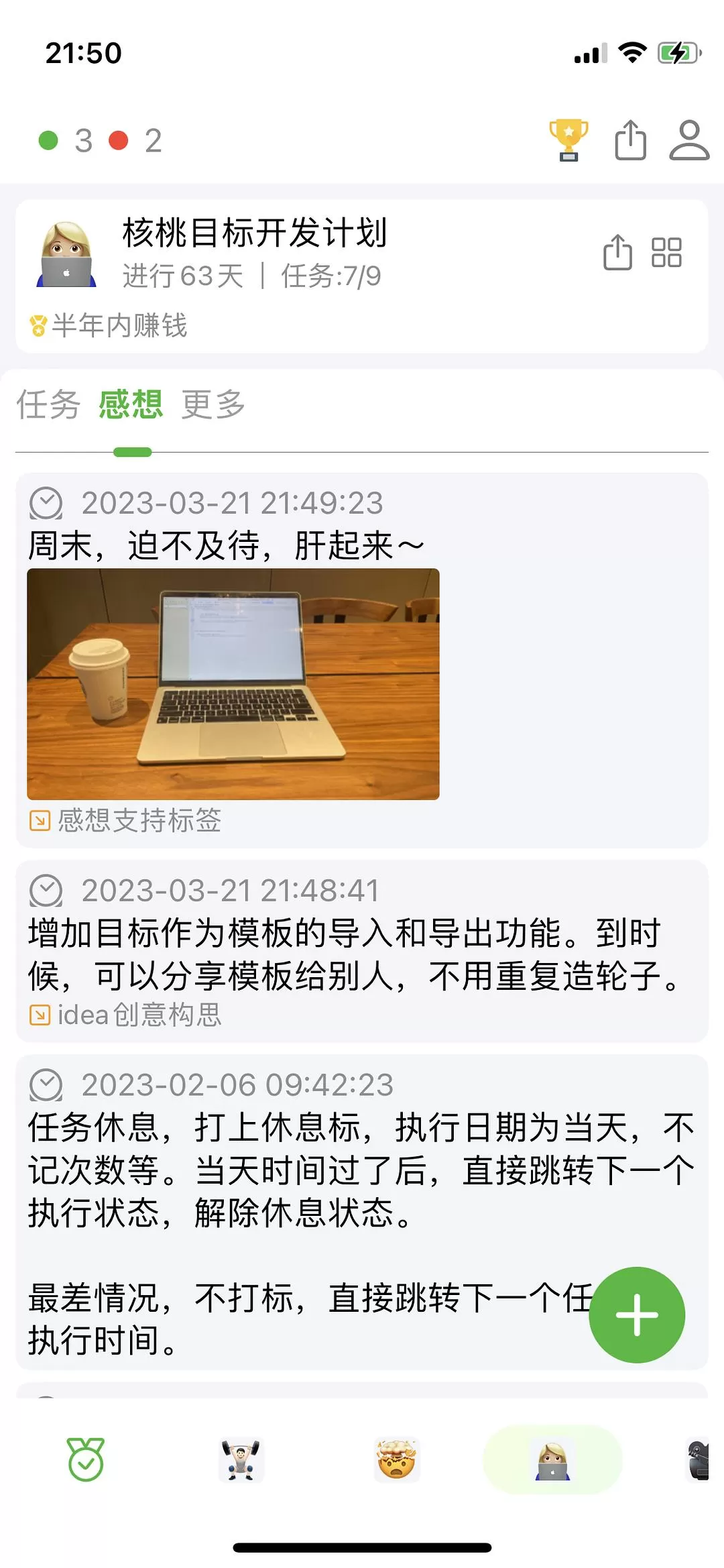Add a new note with plus button
The image size is (724, 1568).
[x=637, y=1314]
